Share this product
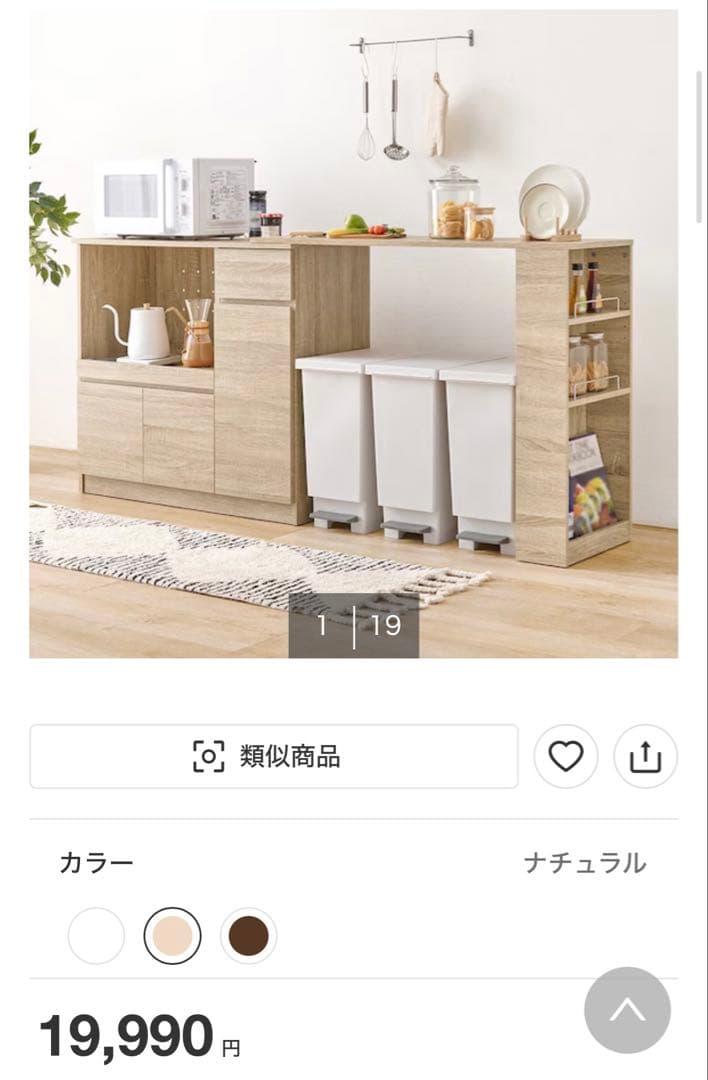This screenshot has width=708, height=1080. 645,757
